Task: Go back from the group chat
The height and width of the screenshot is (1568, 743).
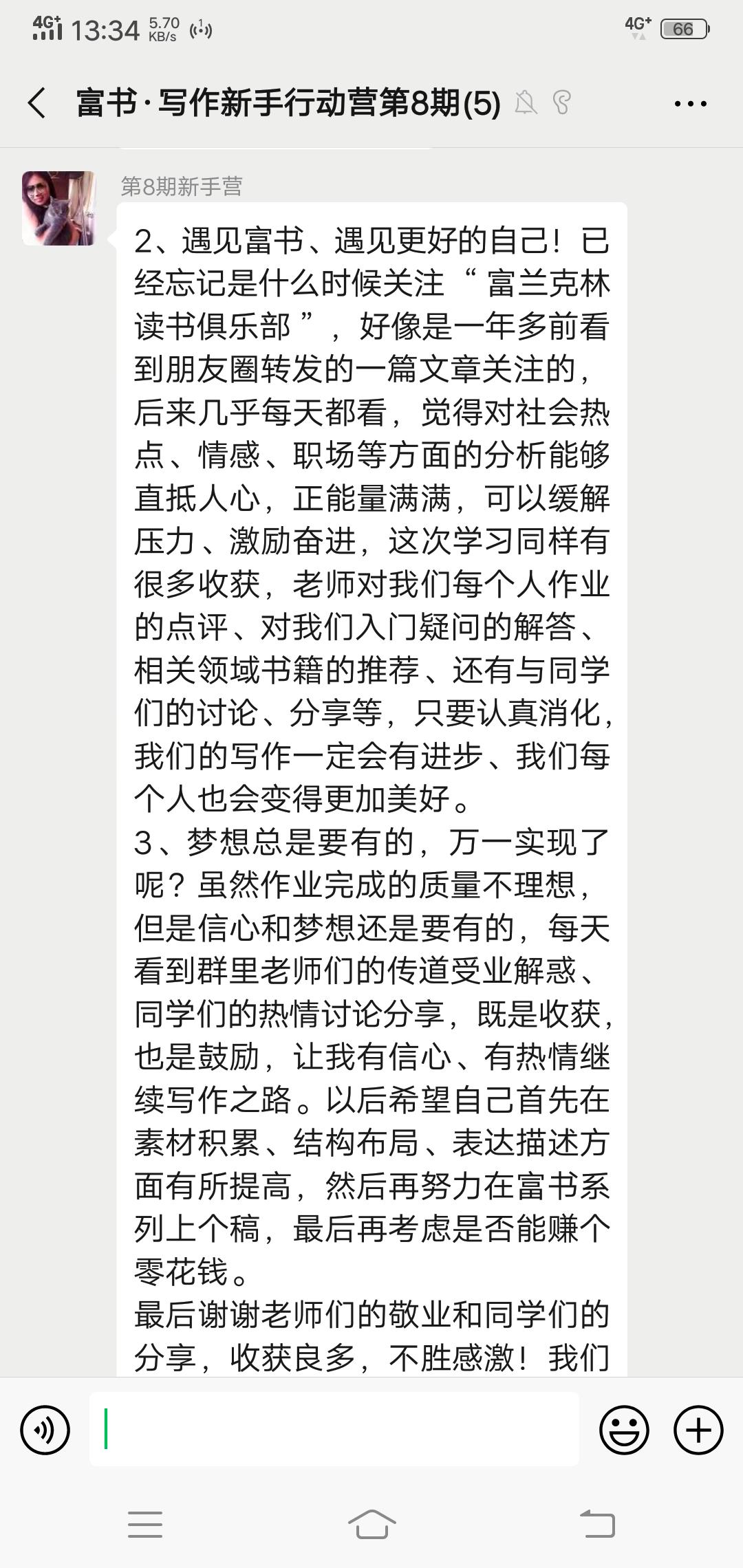Action: pos(37,103)
